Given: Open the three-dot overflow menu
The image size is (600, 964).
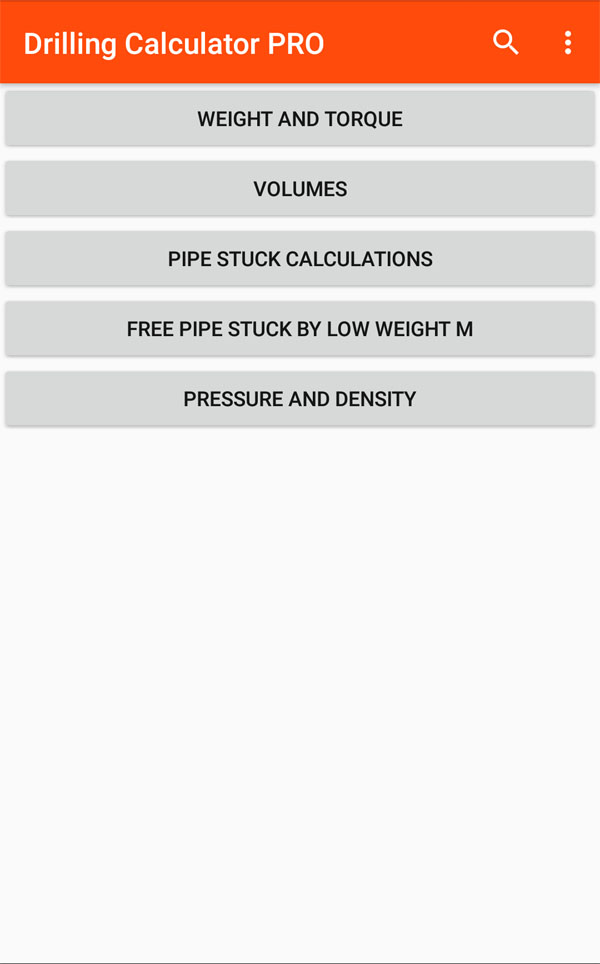Looking at the screenshot, I should click(x=568, y=43).
